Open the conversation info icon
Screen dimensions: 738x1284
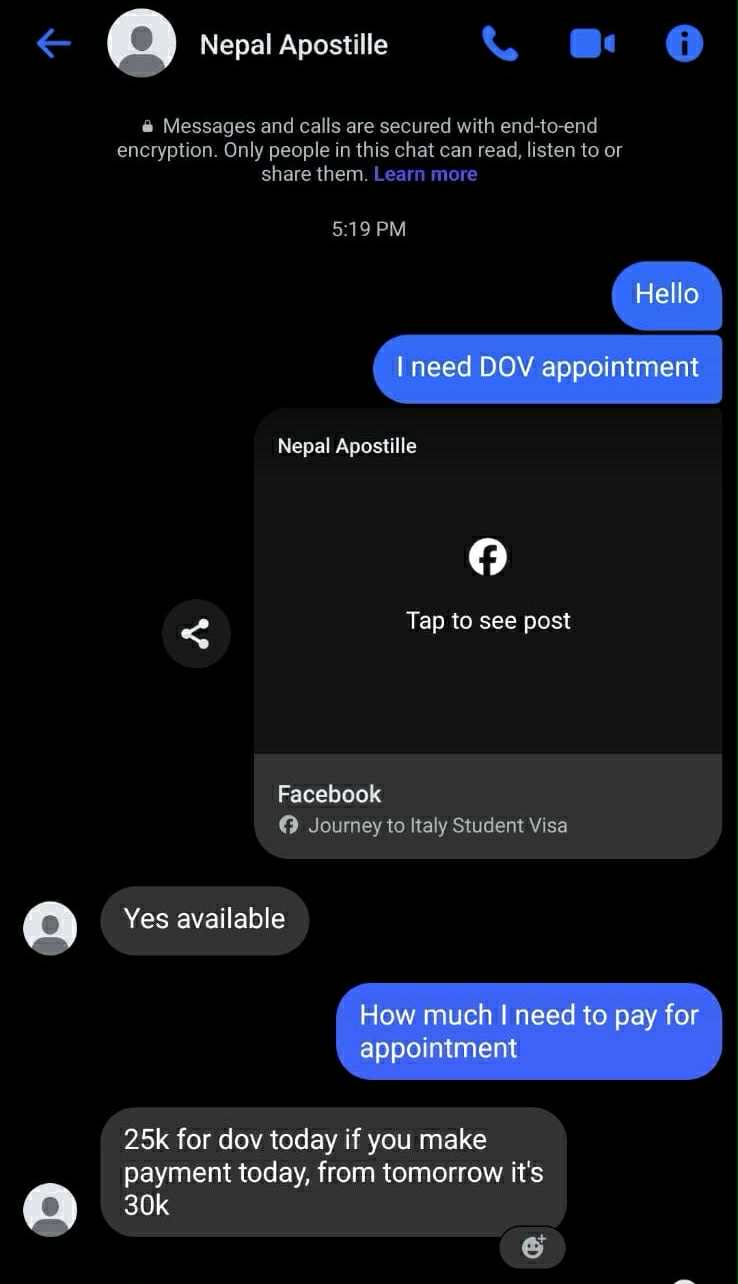tap(684, 43)
